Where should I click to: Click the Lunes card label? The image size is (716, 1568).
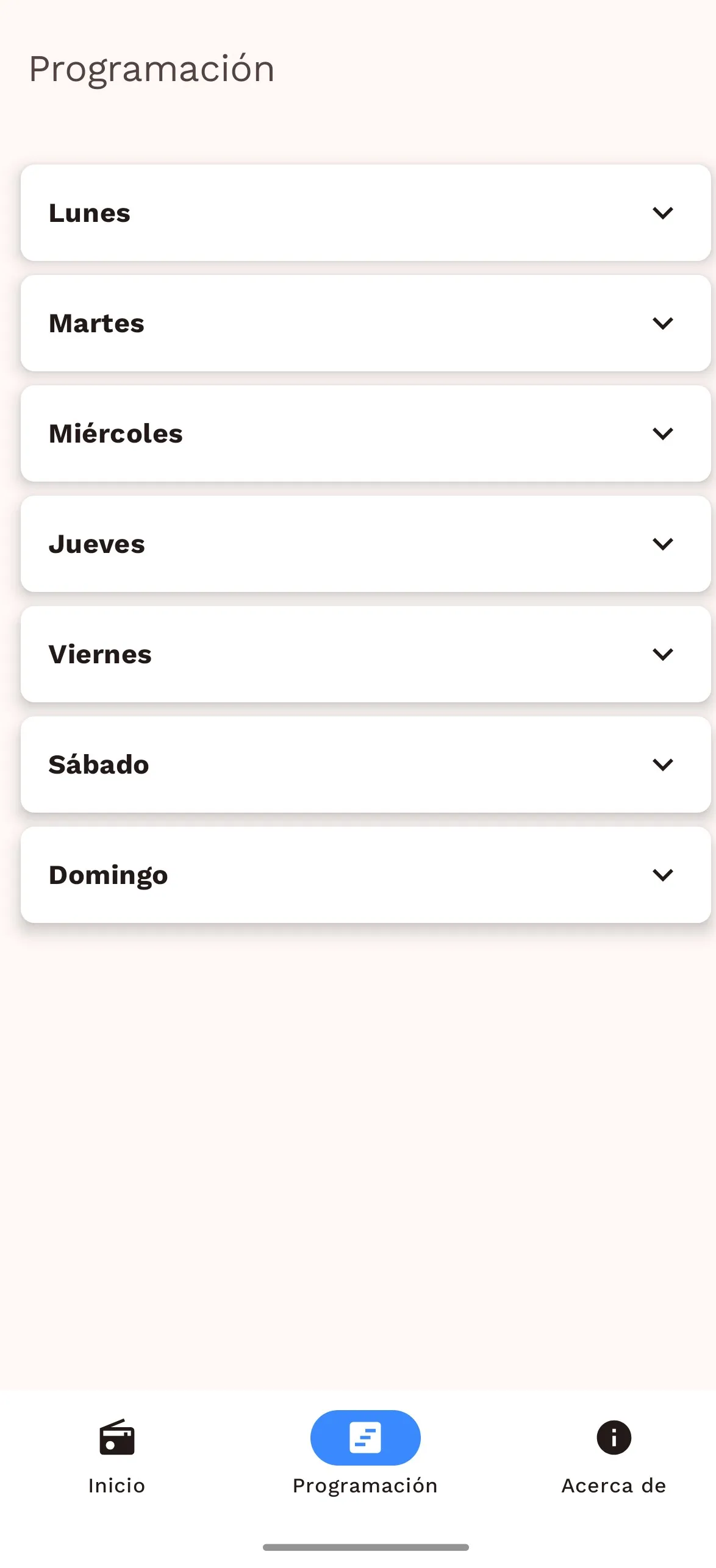[90, 213]
